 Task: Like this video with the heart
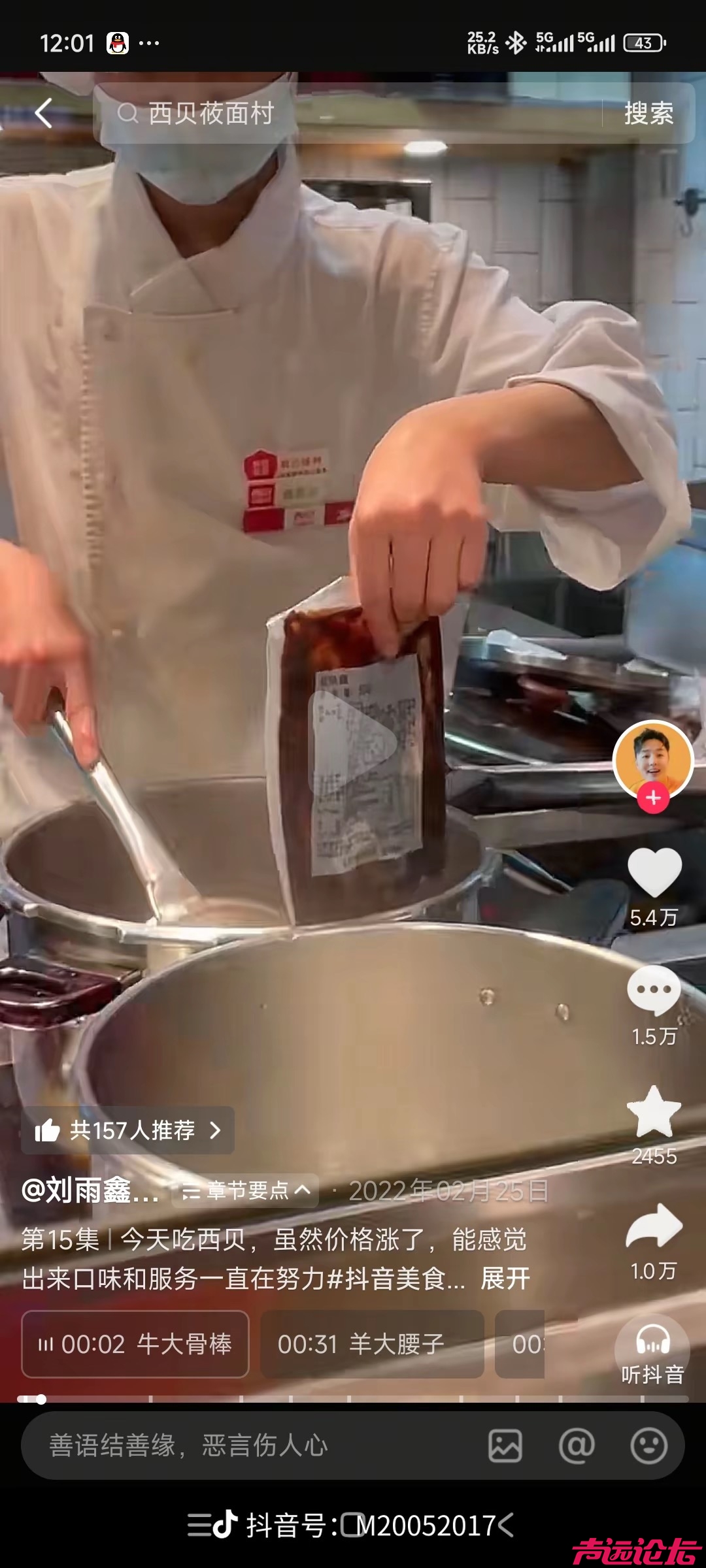(654, 873)
